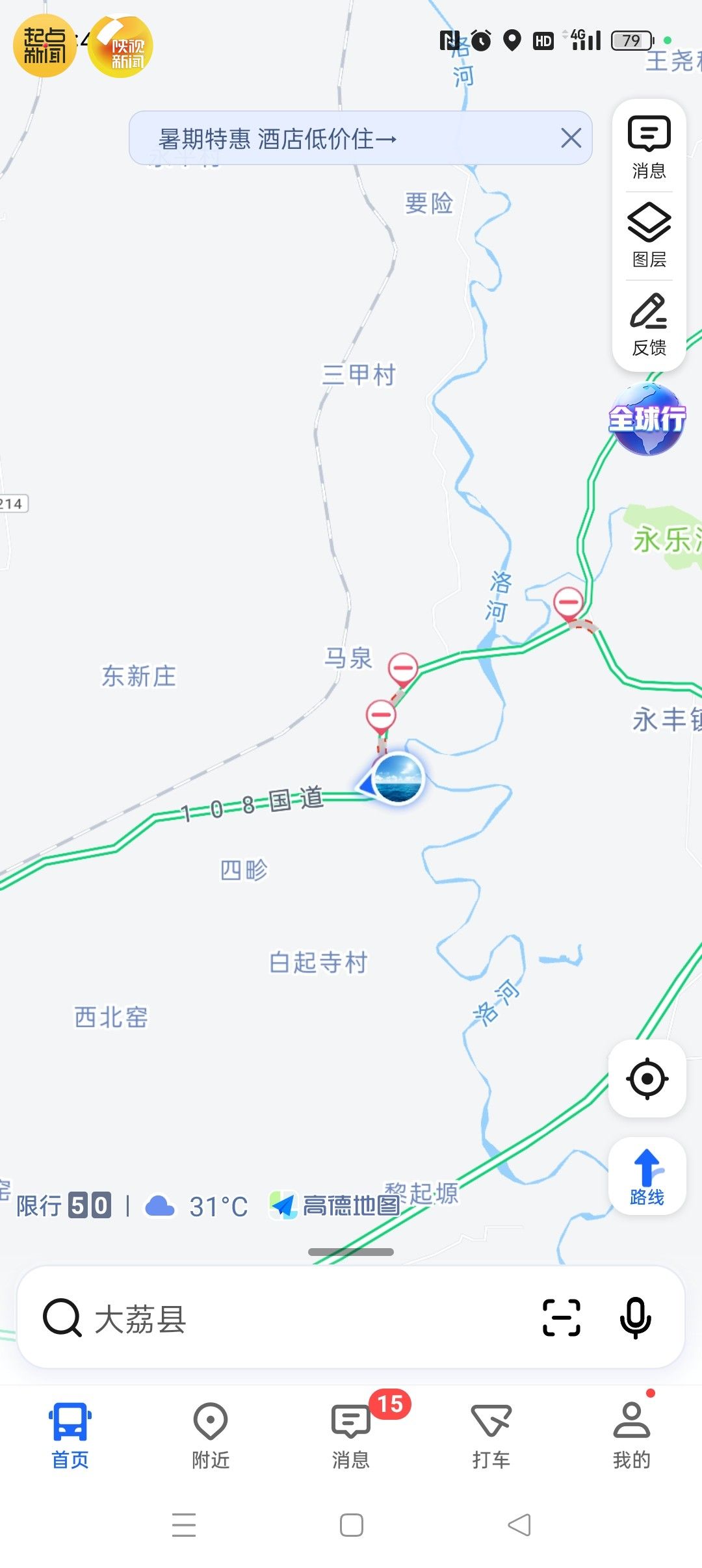The width and height of the screenshot is (702, 1568).
Task: Tap the road closure marker near 马泉
Action: 403,668
